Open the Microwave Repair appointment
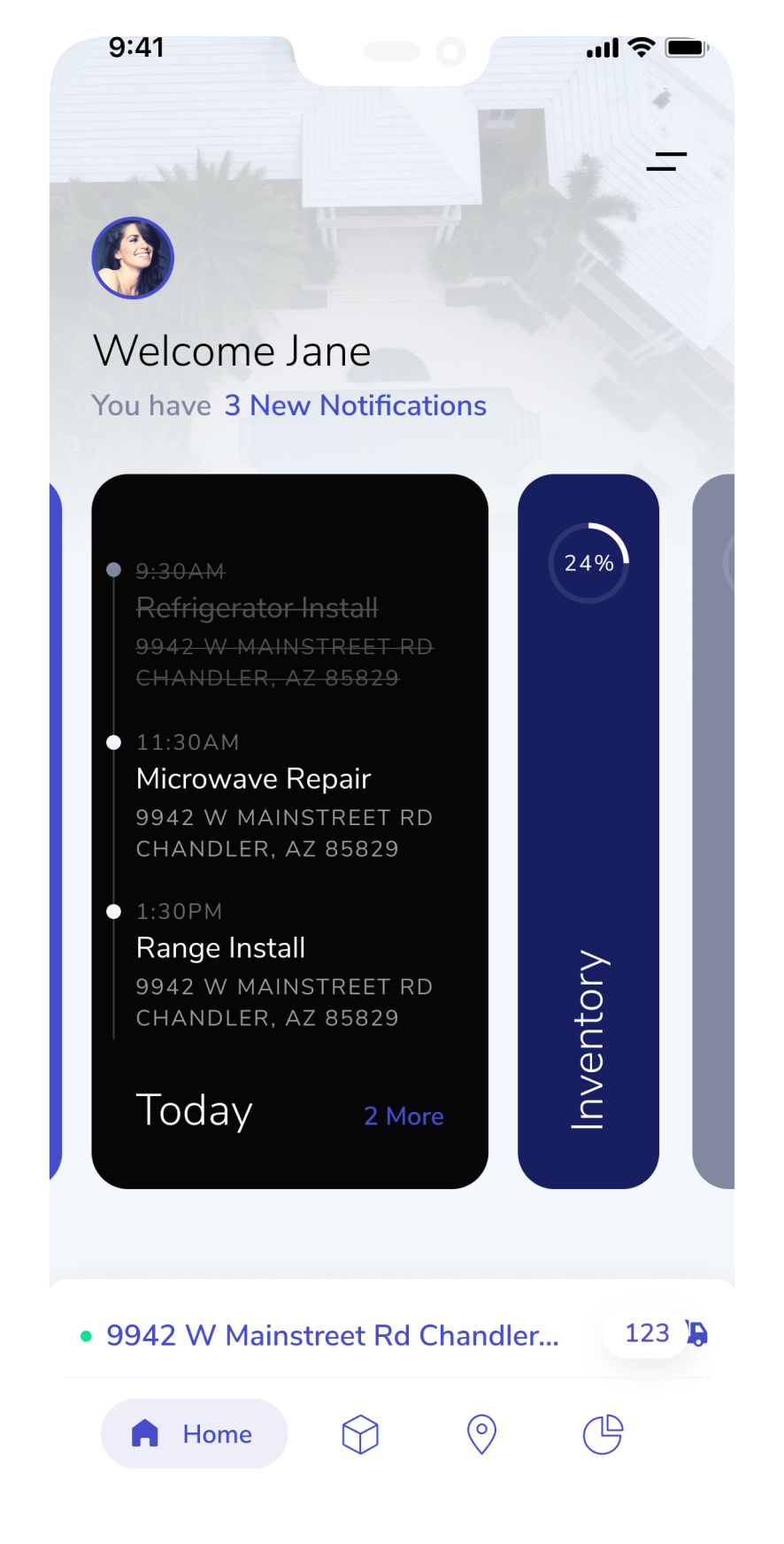The height and width of the screenshot is (1544, 784). [x=254, y=779]
